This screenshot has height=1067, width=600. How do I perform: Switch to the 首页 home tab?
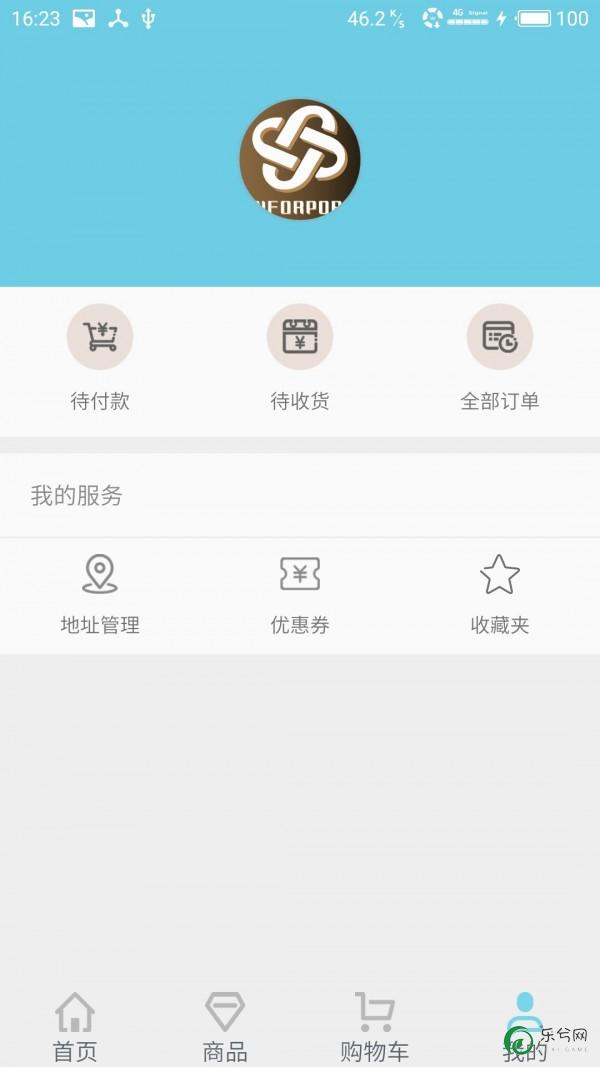coord(75,1027)
